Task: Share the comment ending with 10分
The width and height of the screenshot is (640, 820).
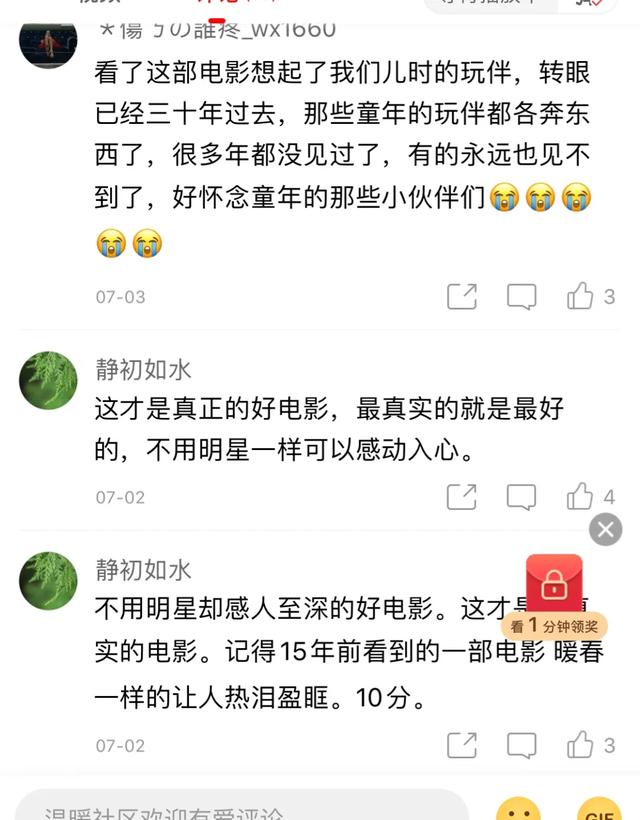Action: pyautogui.click(x=461, y=745)
